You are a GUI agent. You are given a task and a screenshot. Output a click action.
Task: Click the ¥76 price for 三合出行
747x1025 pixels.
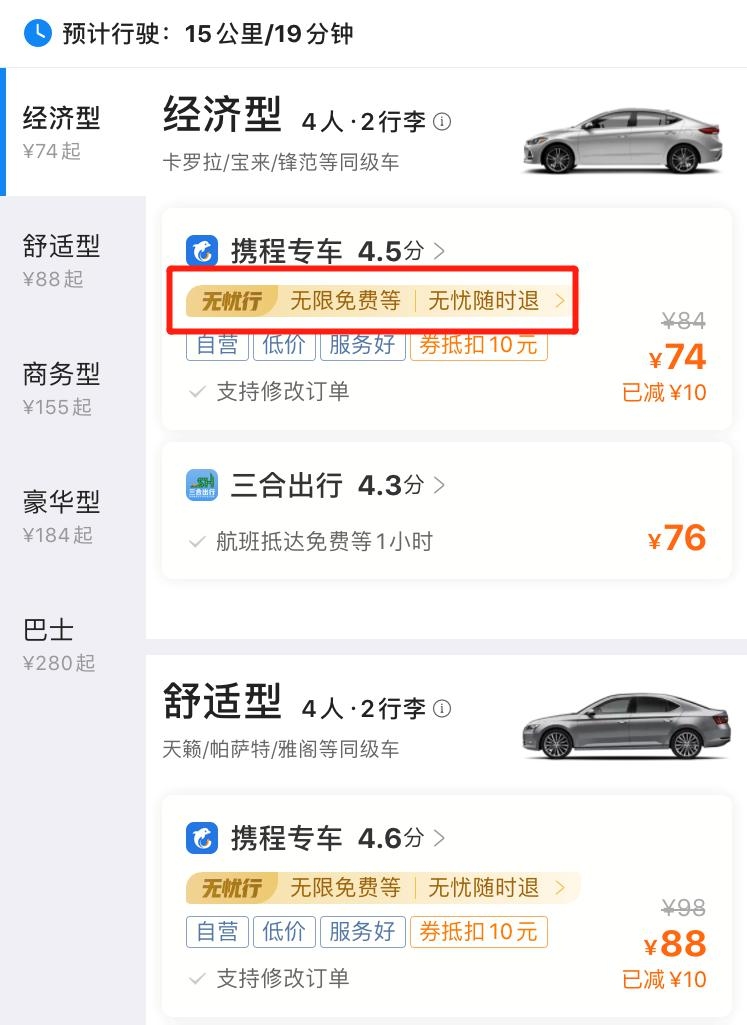679,538
